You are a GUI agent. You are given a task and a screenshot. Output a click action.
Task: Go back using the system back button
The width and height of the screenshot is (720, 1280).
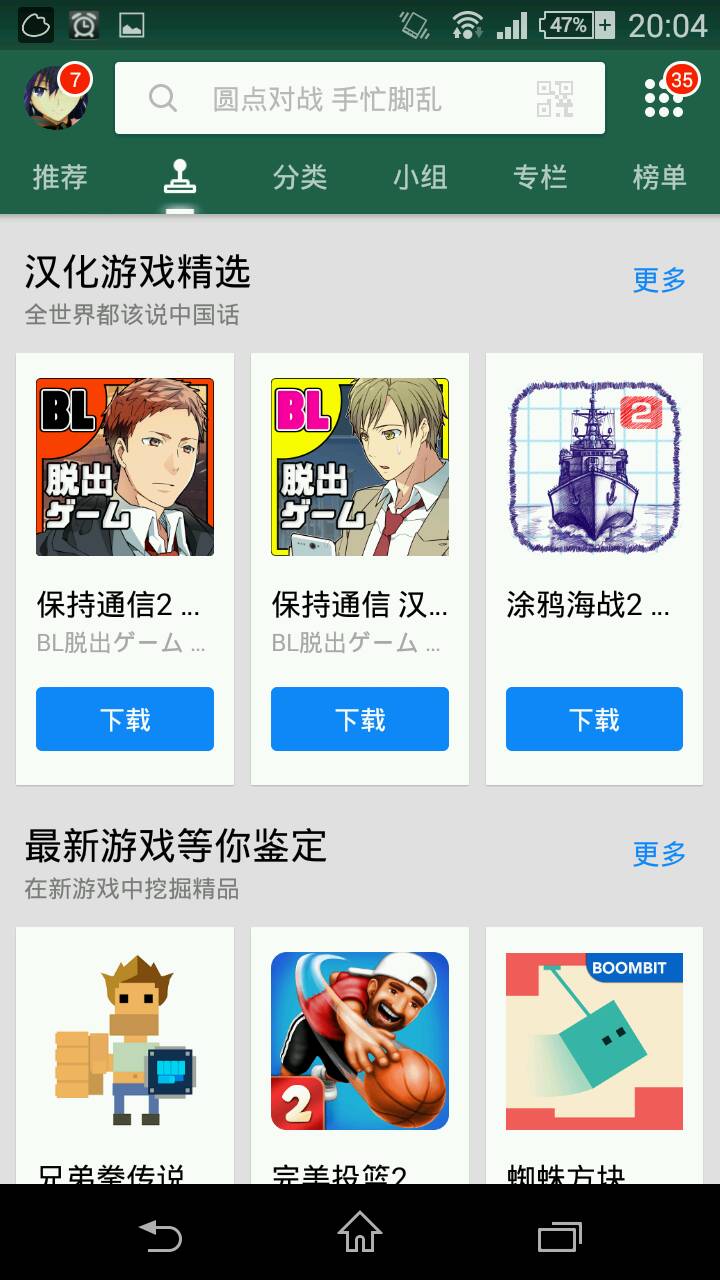[x=160, y=1236]
